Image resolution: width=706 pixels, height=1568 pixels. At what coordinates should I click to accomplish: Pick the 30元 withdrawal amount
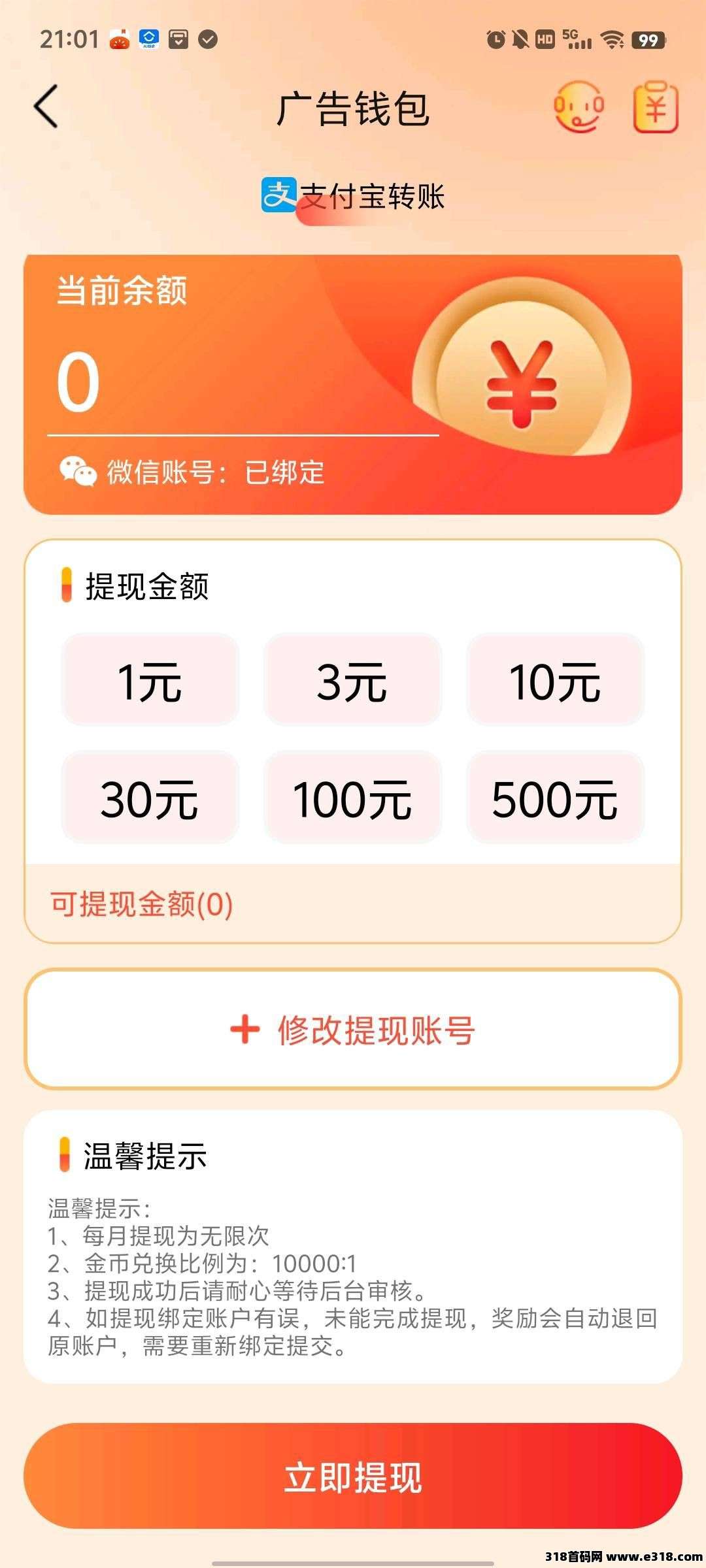150,798
